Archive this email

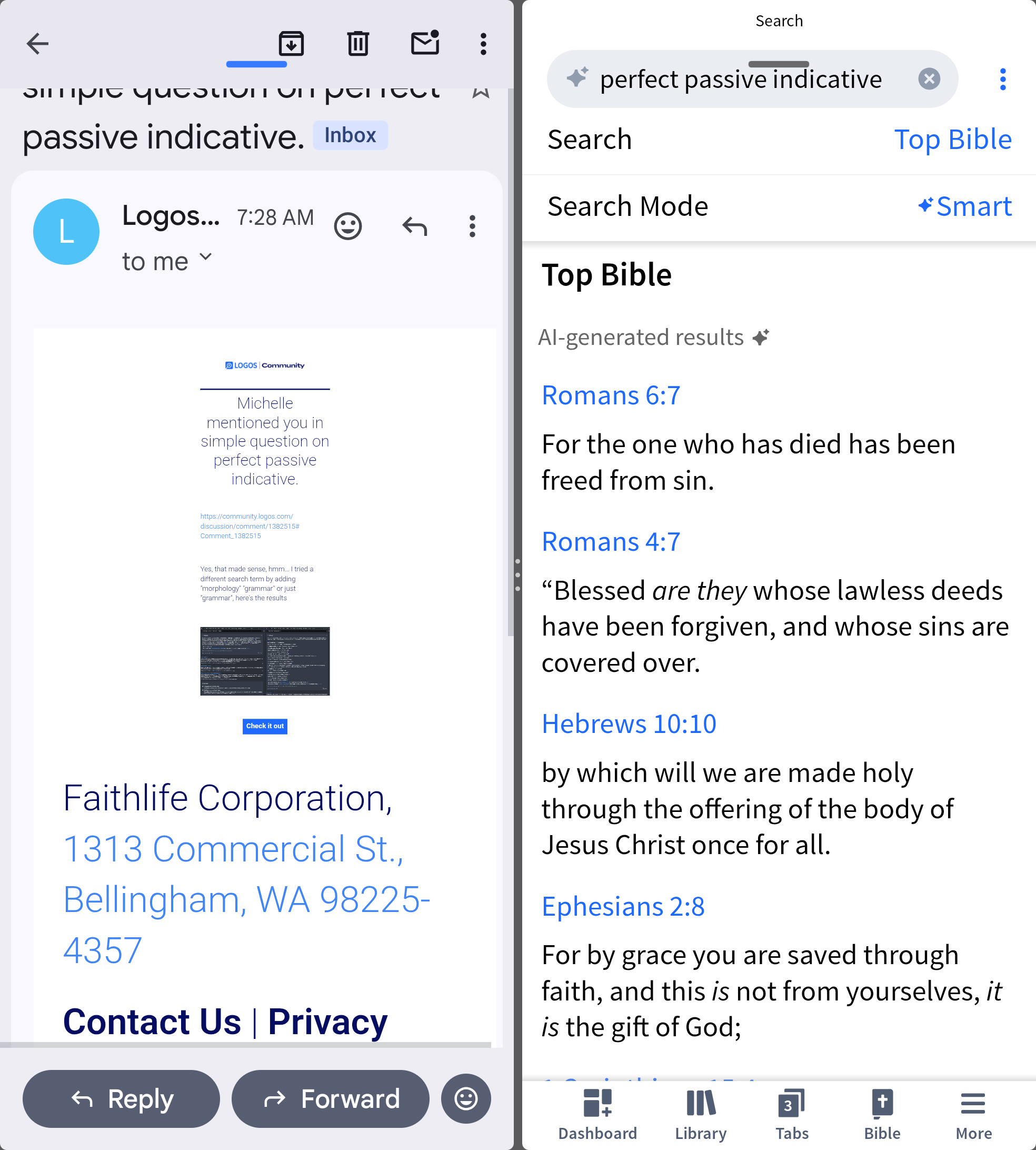pos(291,44)
